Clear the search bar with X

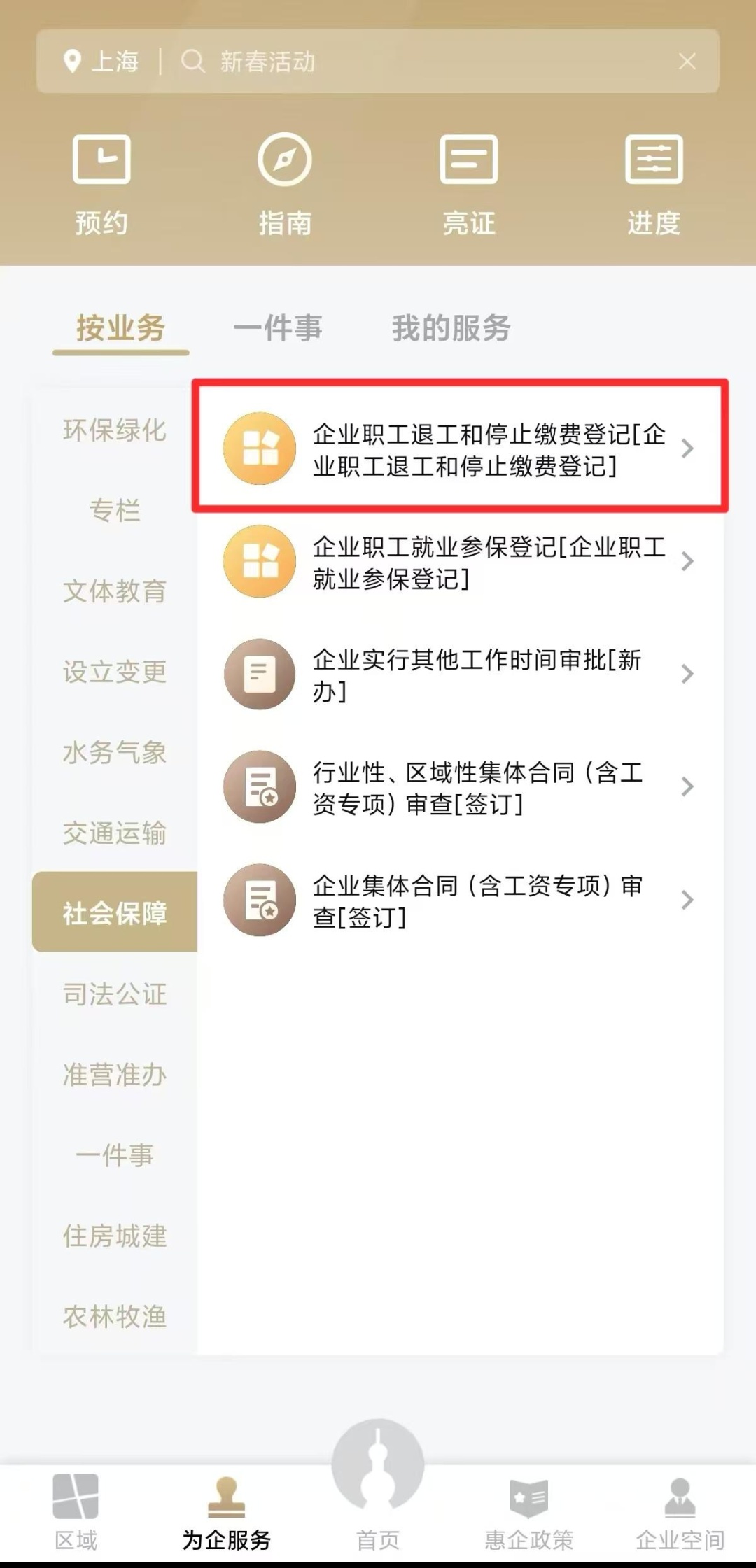click(x=687, y=62)
